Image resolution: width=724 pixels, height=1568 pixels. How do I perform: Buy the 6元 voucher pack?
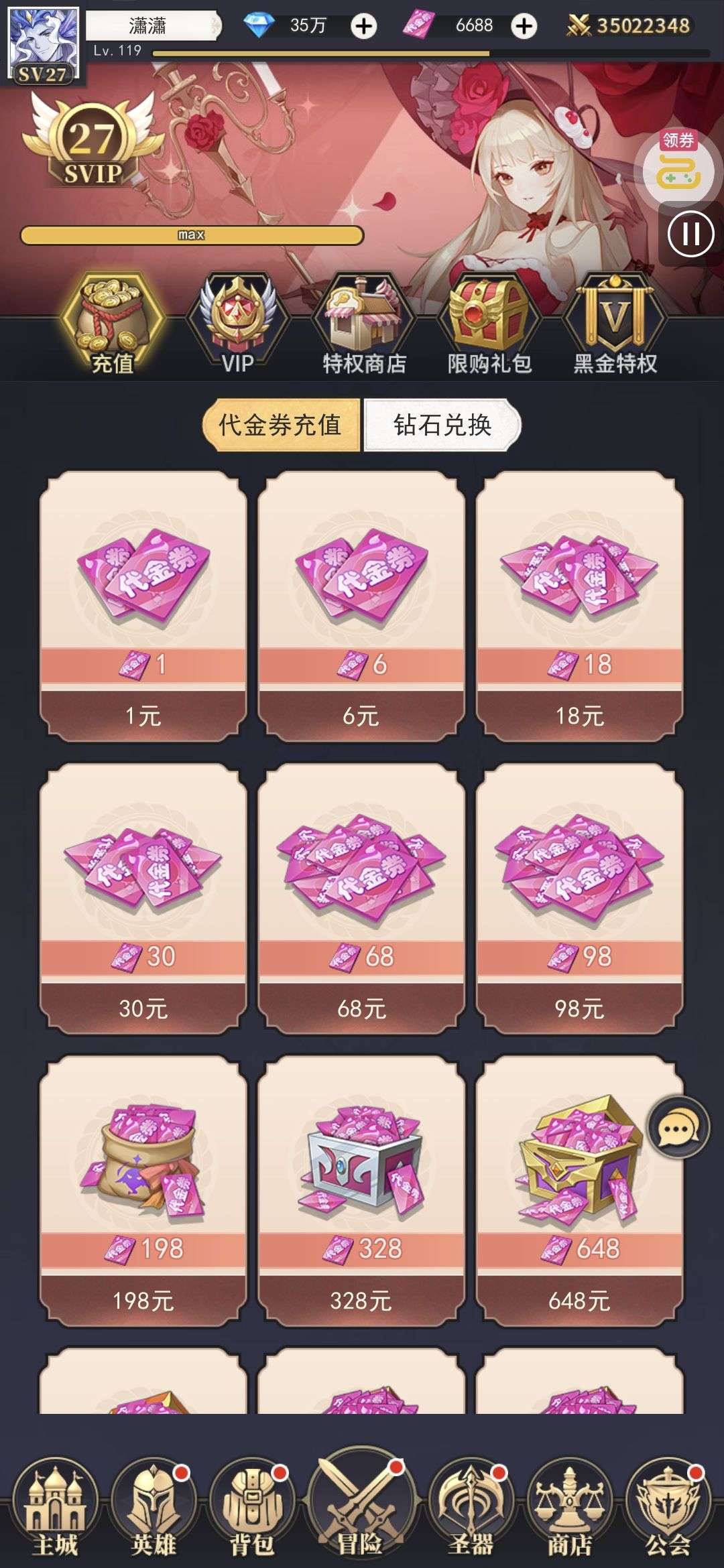[361, 606]
